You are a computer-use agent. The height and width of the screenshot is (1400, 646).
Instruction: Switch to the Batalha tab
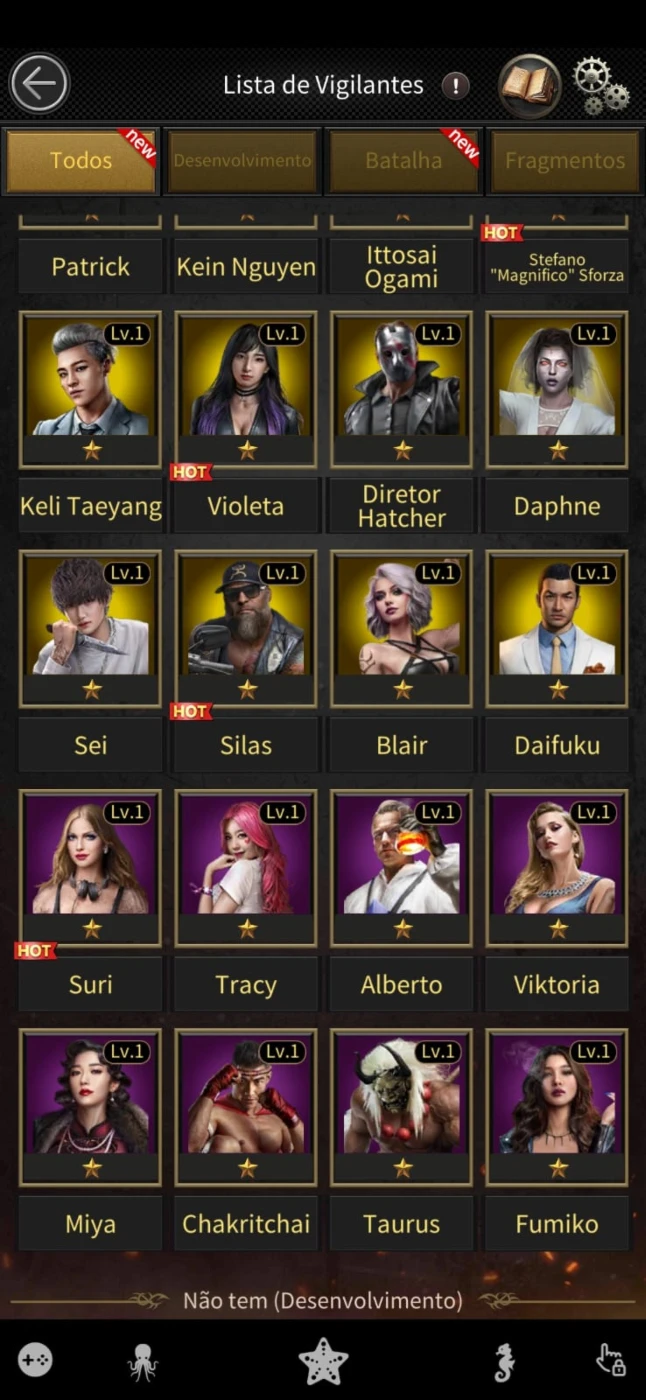click(x=404, y=160)
